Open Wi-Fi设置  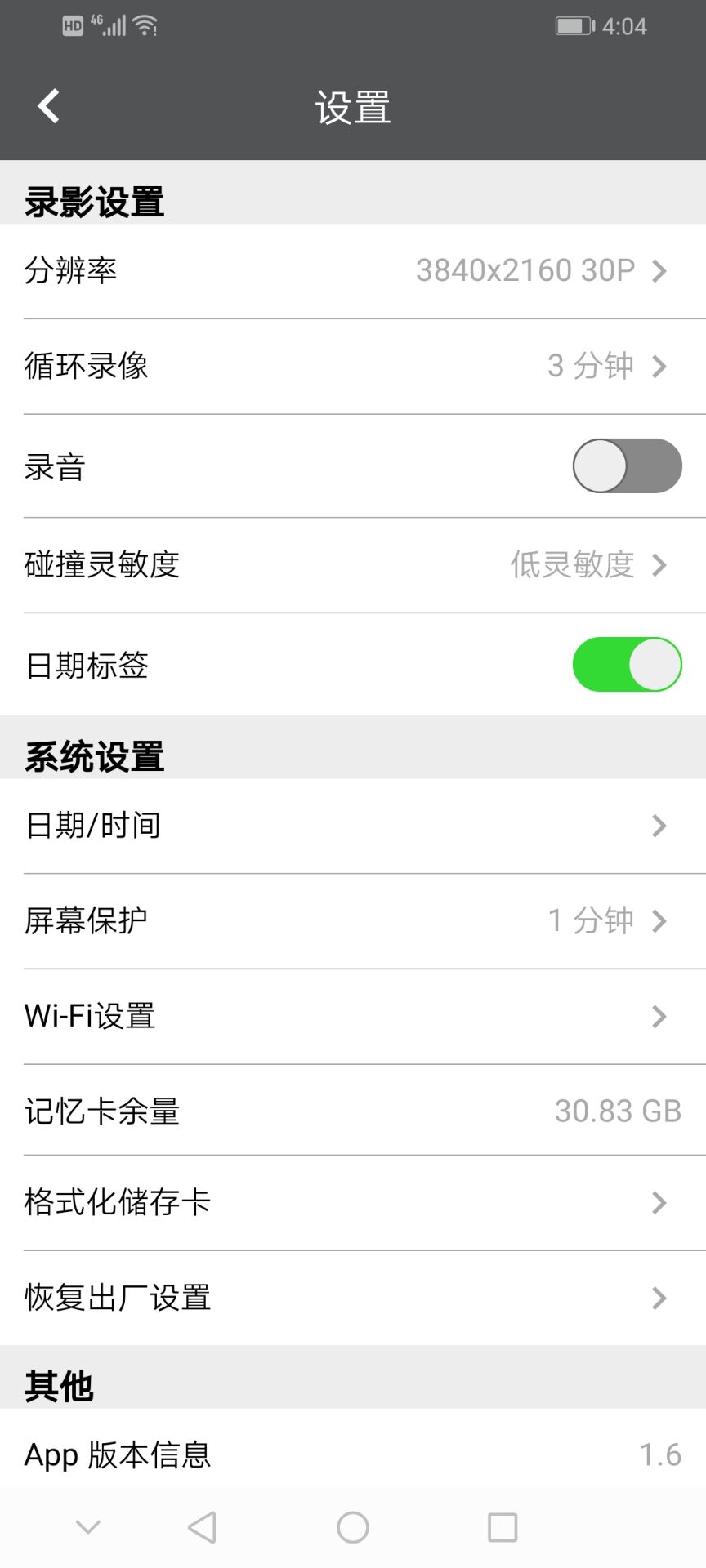(x=353, y=1017)
